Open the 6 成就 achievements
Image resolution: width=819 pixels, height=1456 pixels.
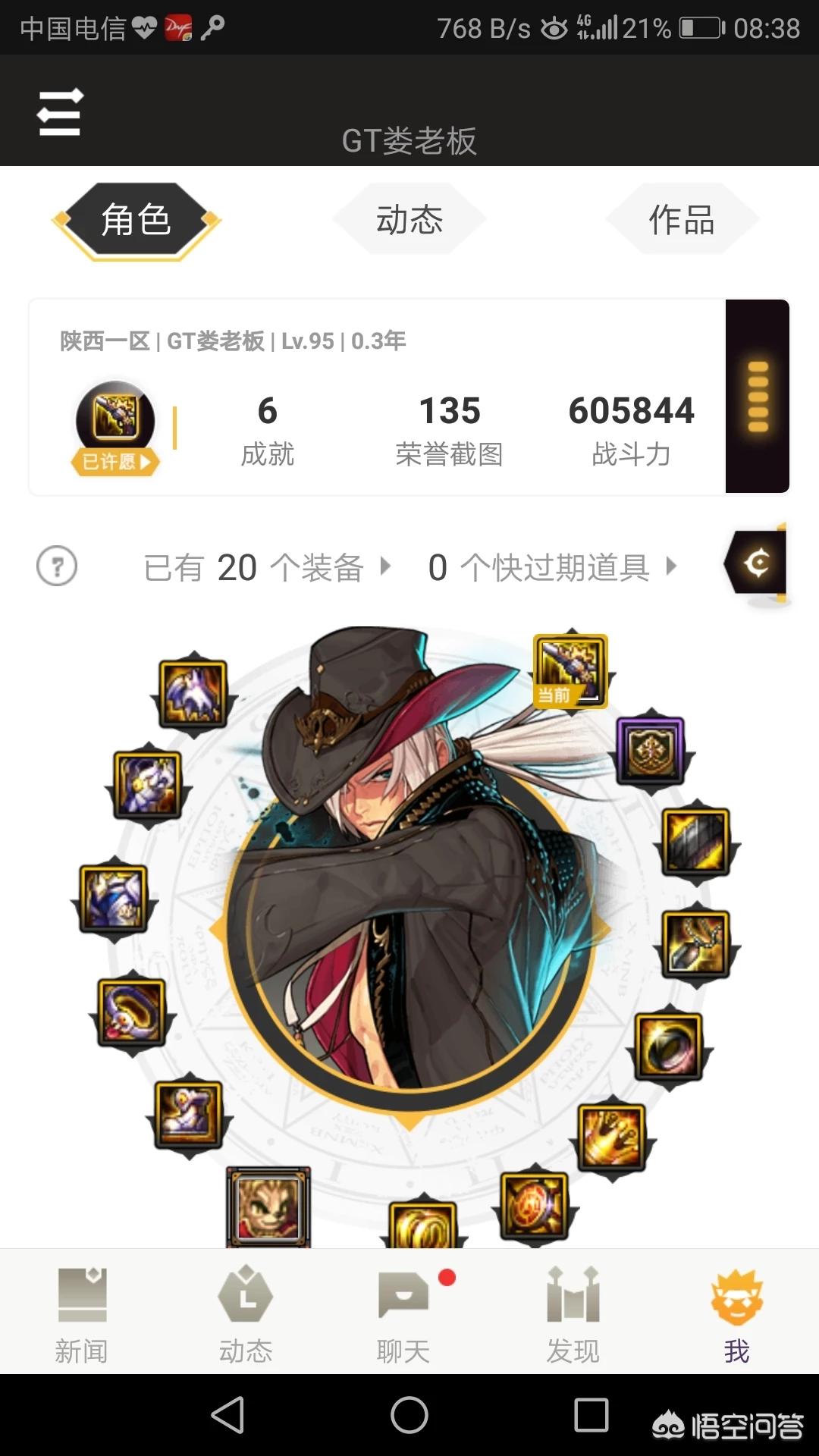(x=267, y=430)
